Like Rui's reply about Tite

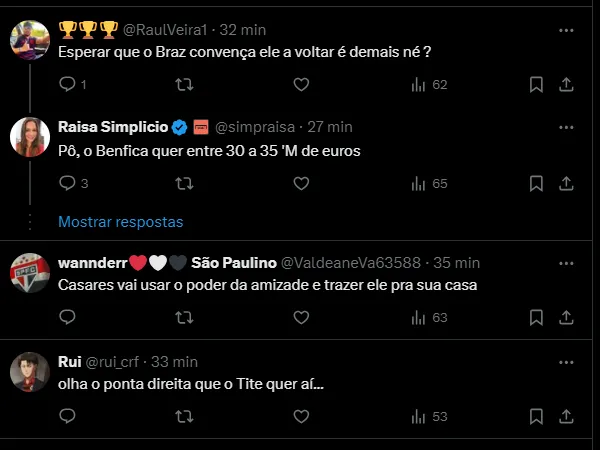tap(301, 416)
